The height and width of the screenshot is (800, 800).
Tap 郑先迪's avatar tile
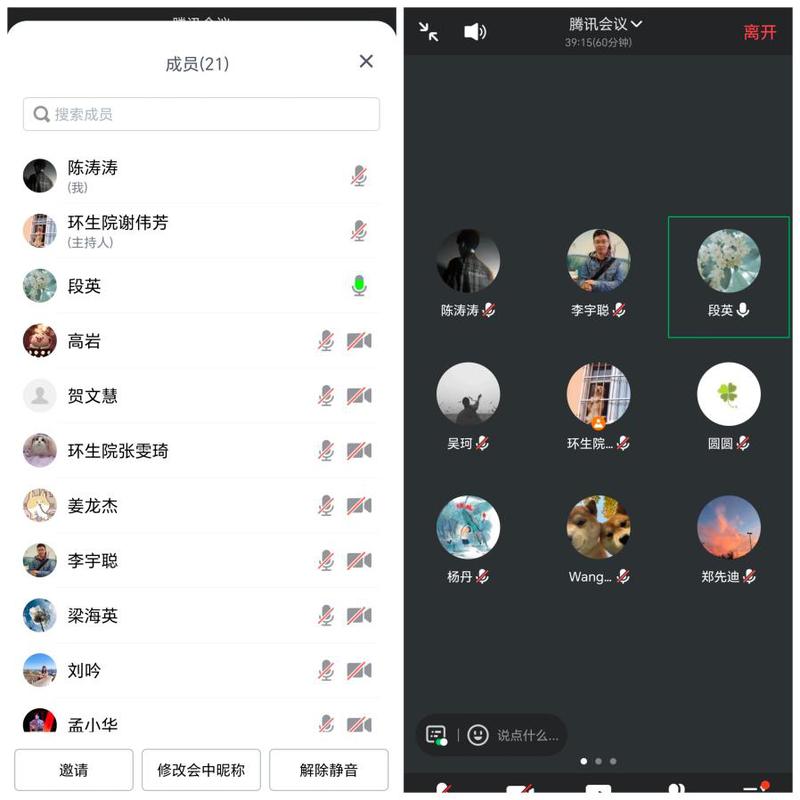(728, 527)
